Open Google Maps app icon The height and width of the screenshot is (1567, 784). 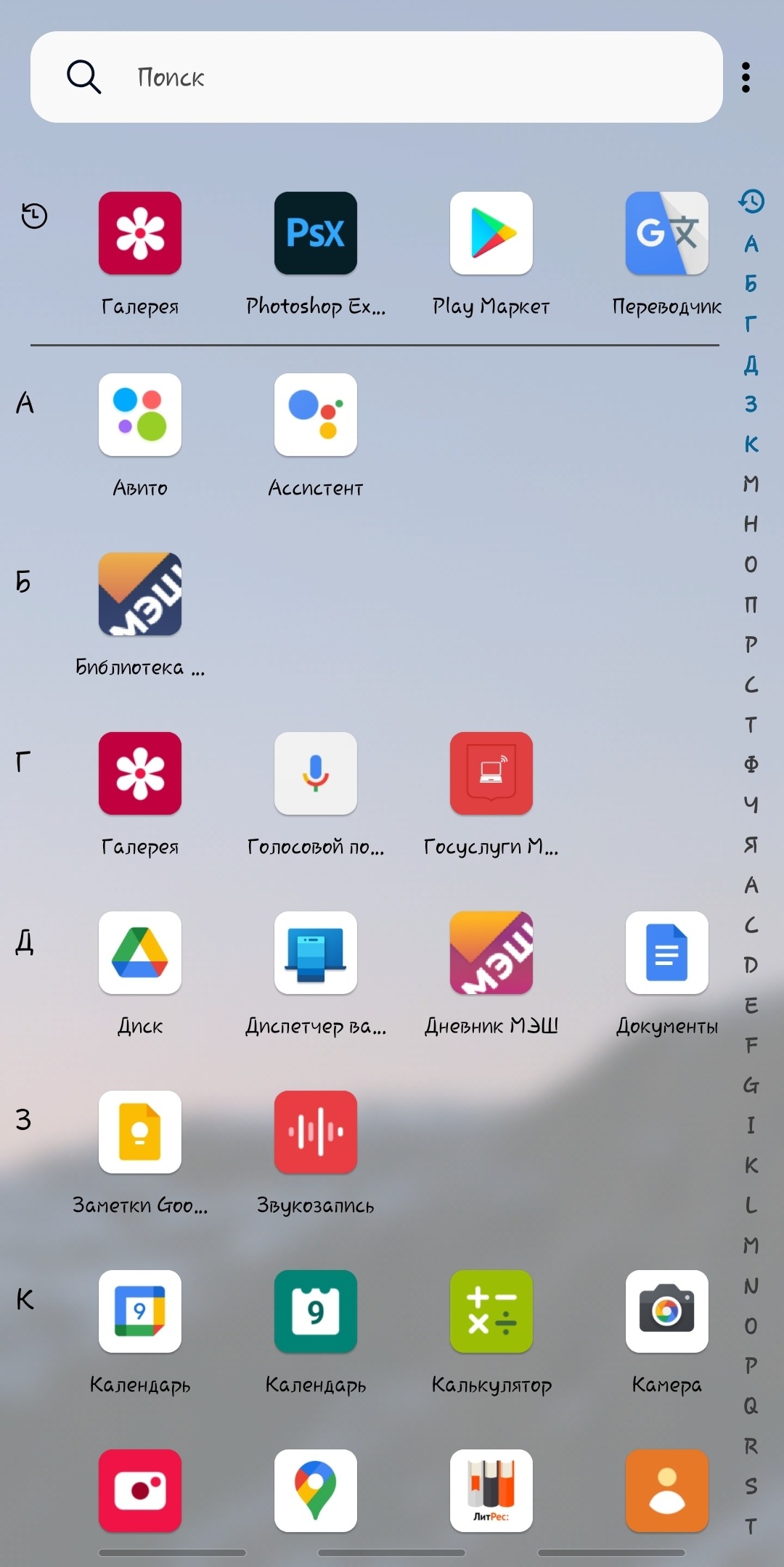click(x=315, y=1491)
